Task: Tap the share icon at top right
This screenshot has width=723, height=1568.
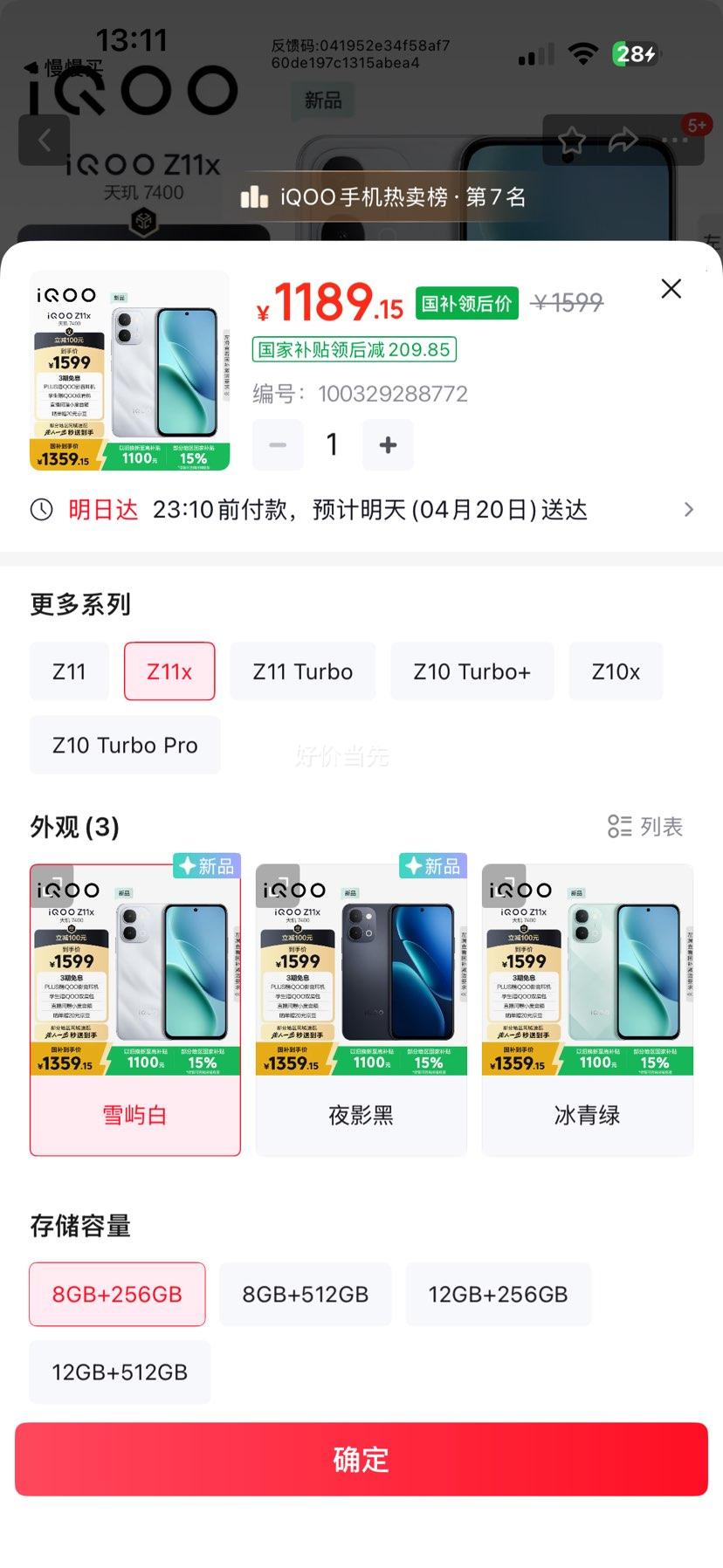Action: tap(623, 139)
